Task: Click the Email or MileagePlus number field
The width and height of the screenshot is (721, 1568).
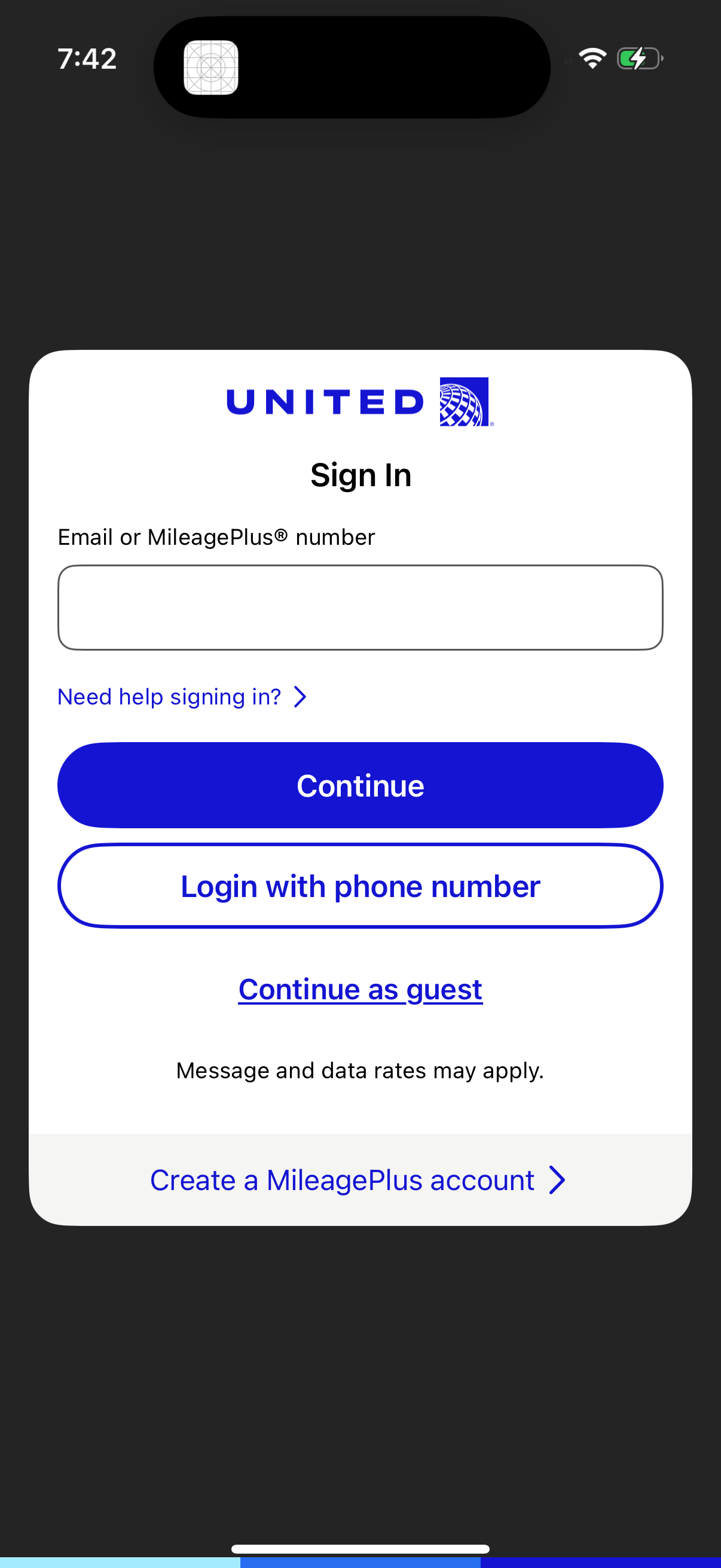Action: click(360, 607)
